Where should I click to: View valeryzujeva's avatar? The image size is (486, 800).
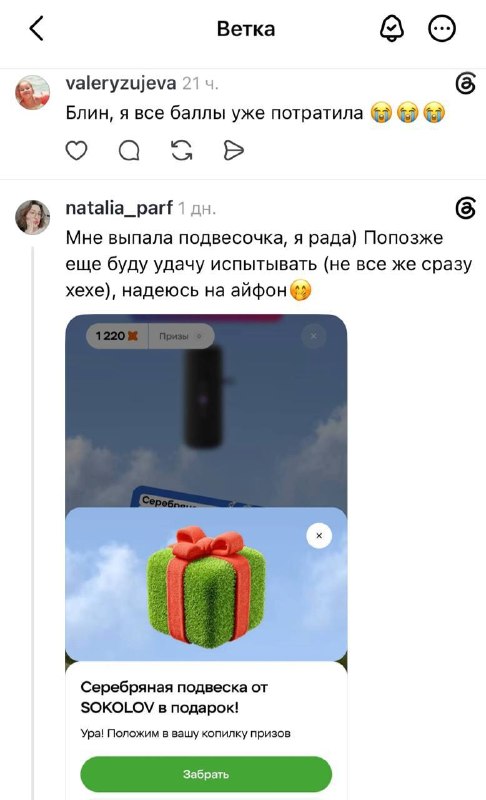tap(33, 92)
